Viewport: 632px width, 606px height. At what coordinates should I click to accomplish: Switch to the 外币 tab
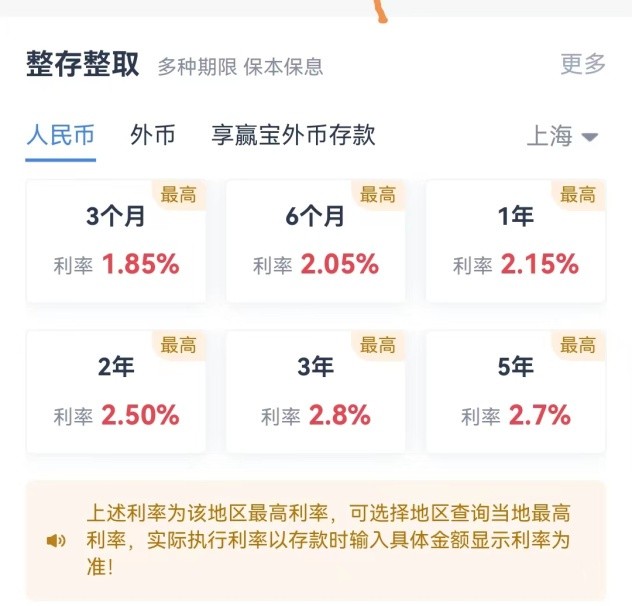(x=153, y=136)
